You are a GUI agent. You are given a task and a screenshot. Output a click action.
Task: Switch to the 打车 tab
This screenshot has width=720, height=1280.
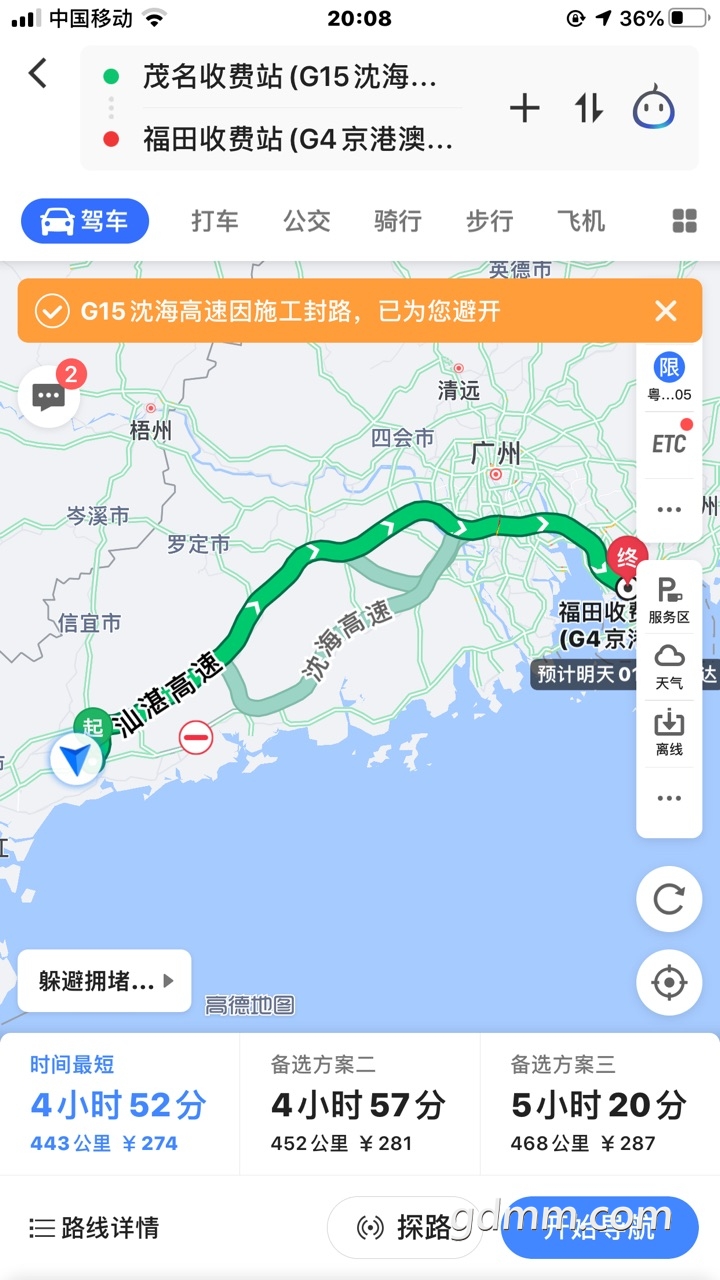(x=215, y=221)
